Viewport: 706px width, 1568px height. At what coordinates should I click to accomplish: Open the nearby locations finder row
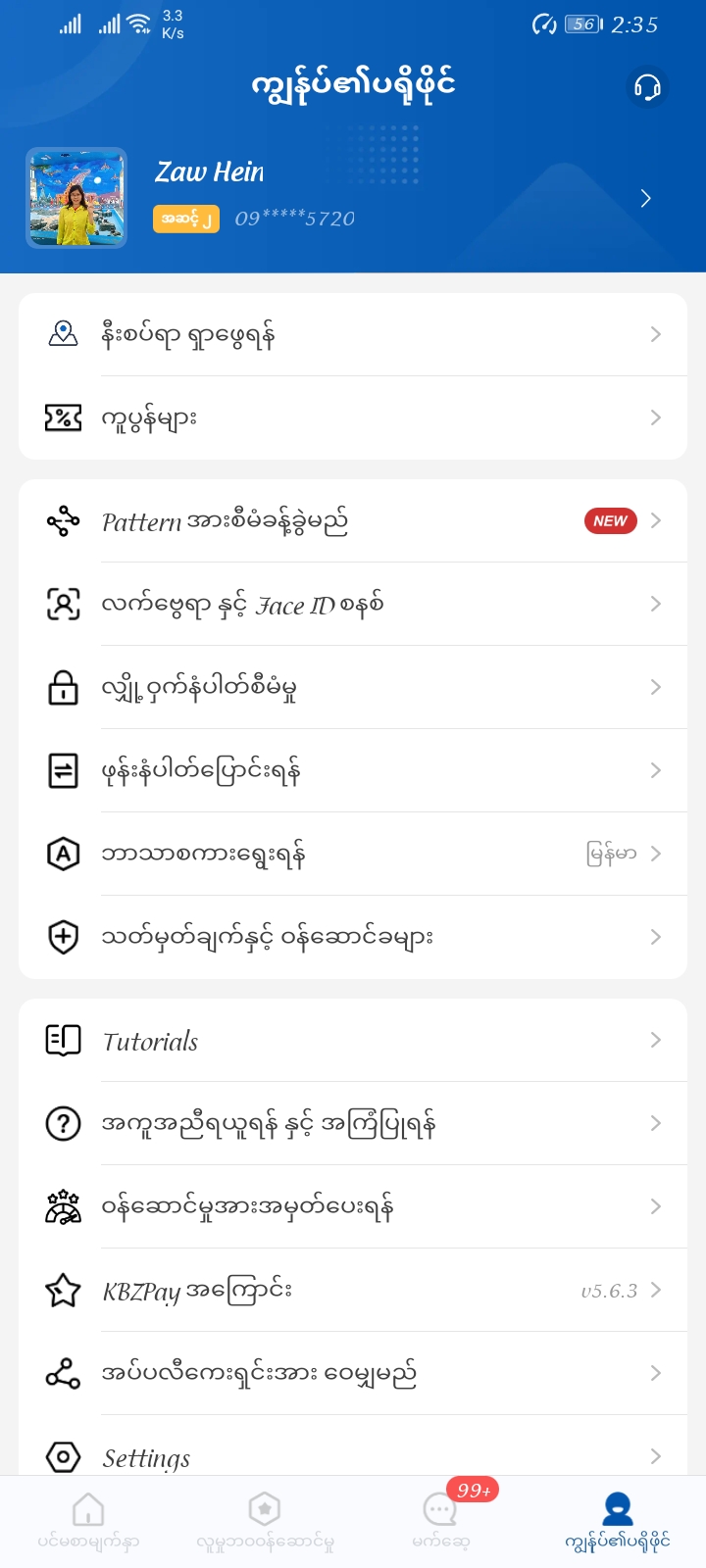point(353,335)
